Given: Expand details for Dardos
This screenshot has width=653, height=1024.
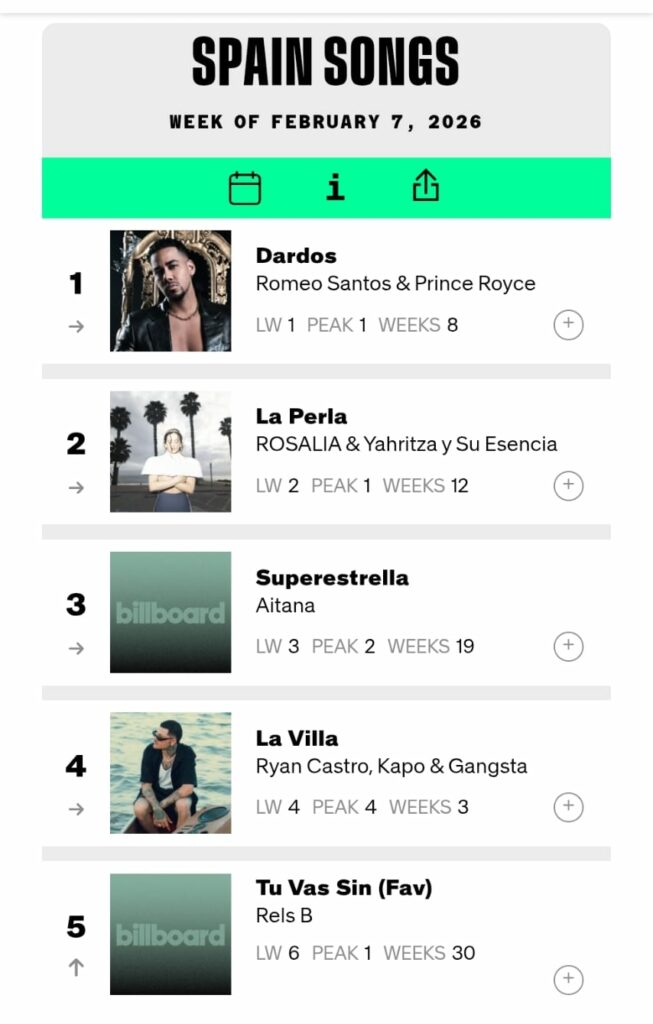Looking at the screenshot, I should [568, 324].
